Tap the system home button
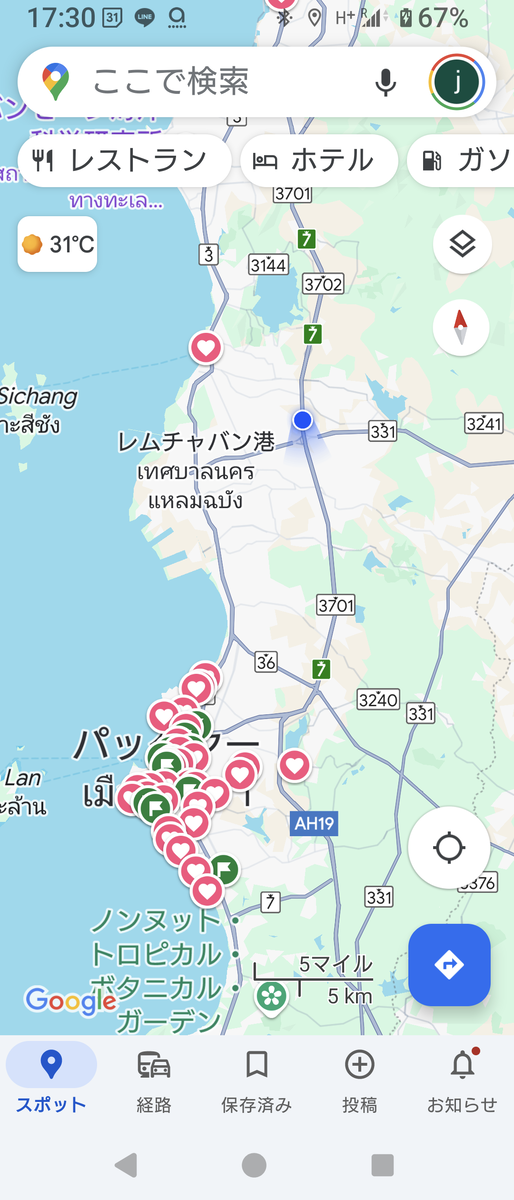This screenshot has height=1200, width=514. (254, 1164)
